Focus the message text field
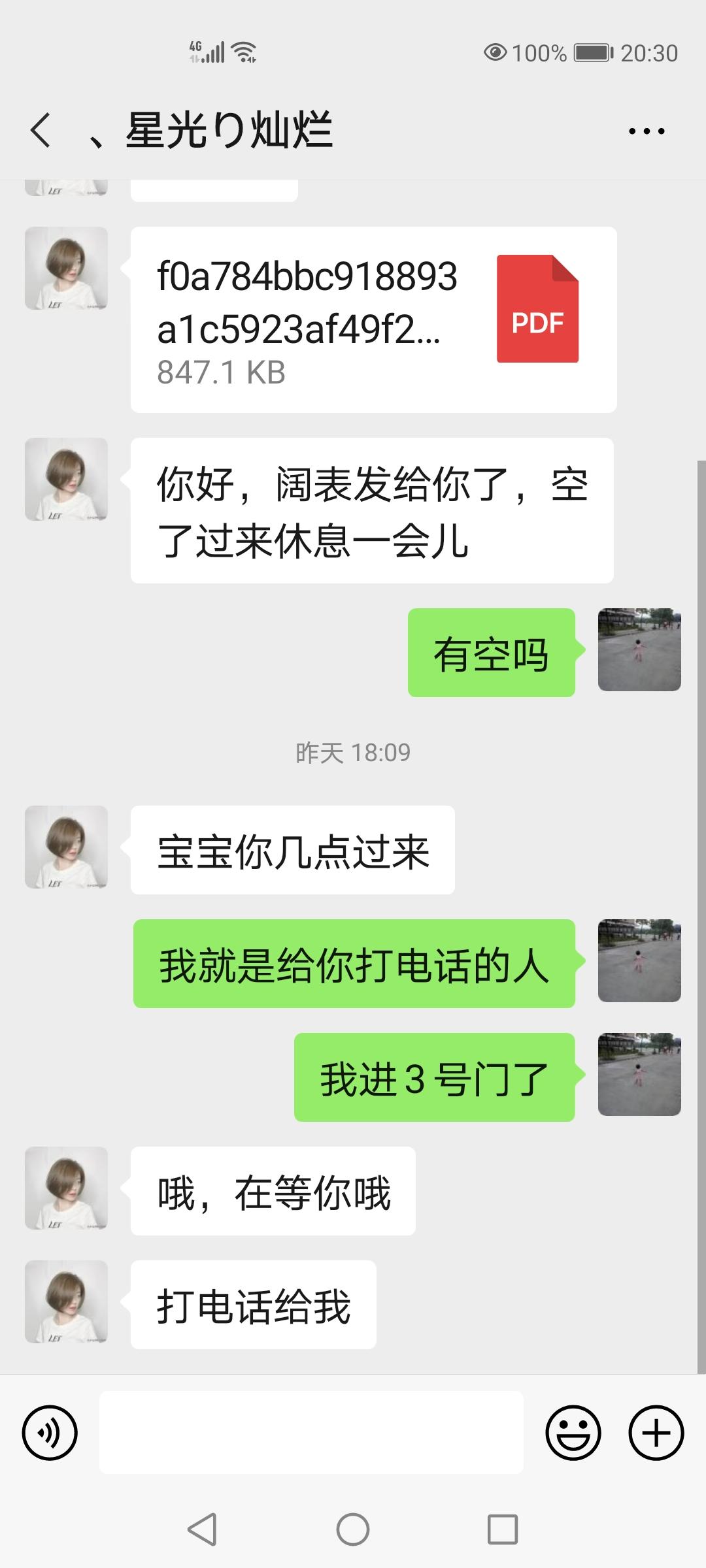Viewport: 706px width, 1568px height. coord(311,1432)
